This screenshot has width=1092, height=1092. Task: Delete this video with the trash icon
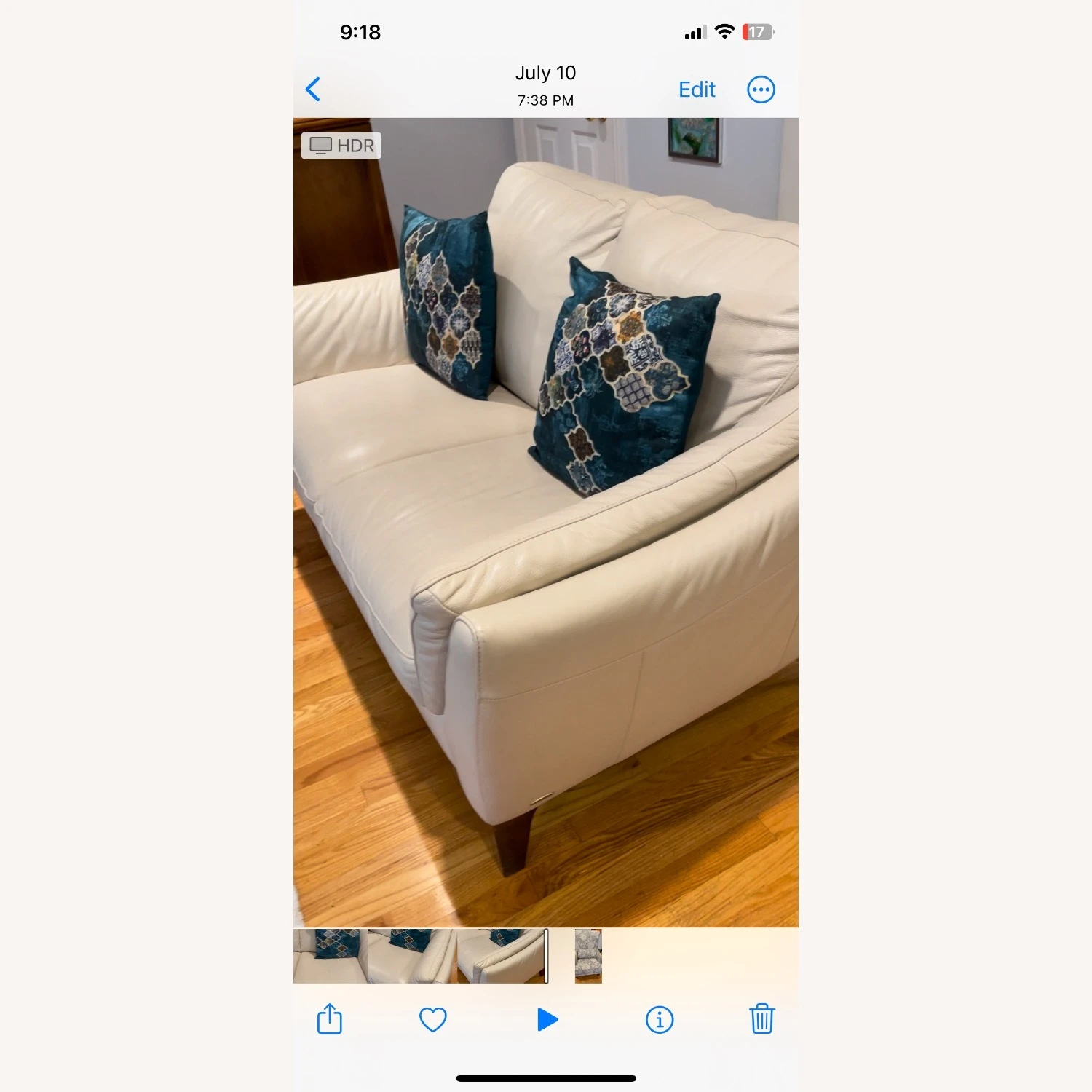[x=761, y=1019]
